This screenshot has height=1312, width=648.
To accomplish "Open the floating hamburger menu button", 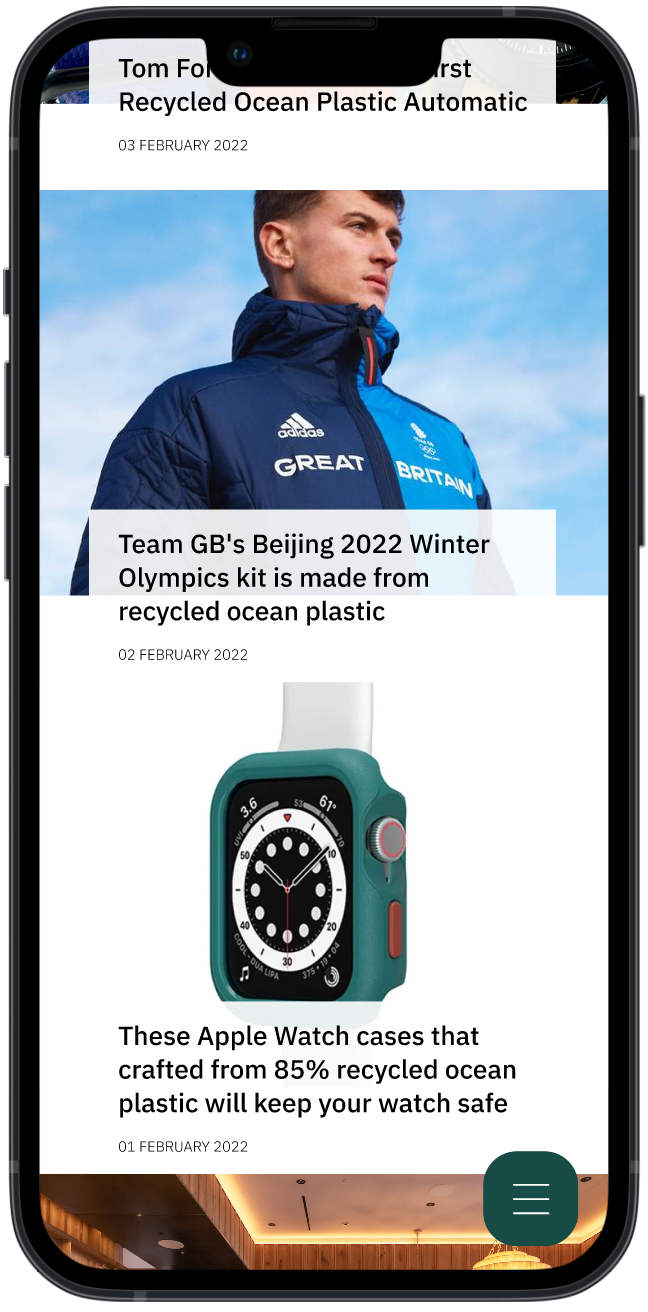I will [x=530, y=1198].
